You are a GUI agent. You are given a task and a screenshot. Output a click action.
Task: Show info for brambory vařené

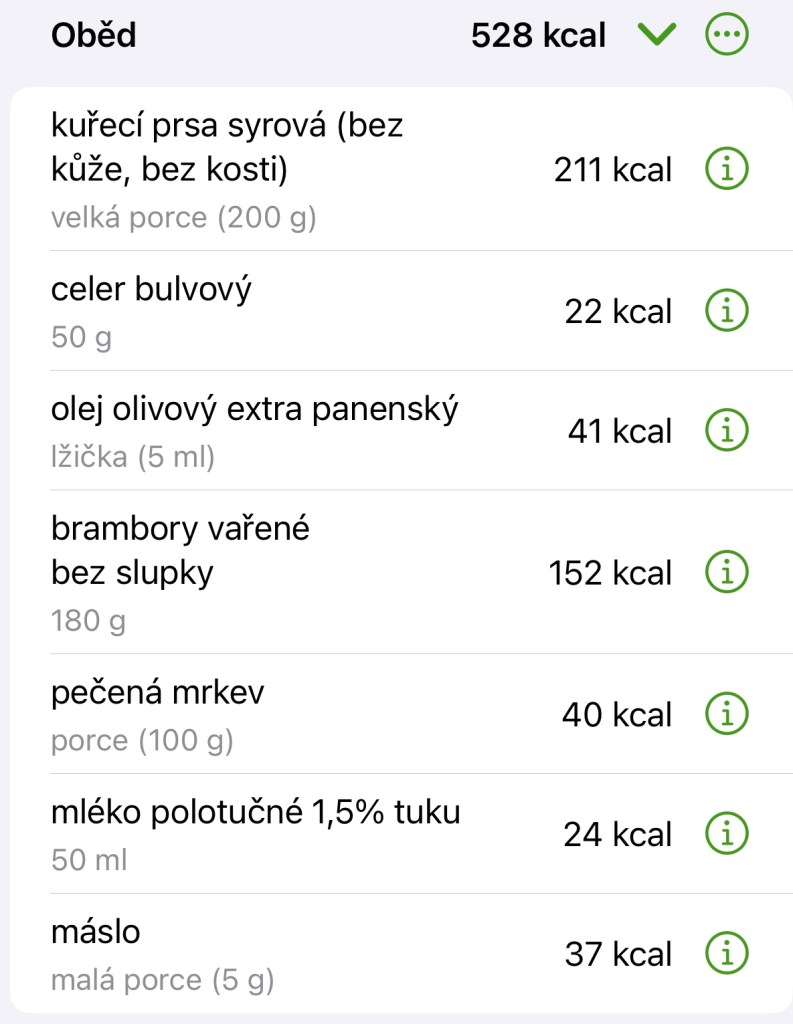pos(726,573)
